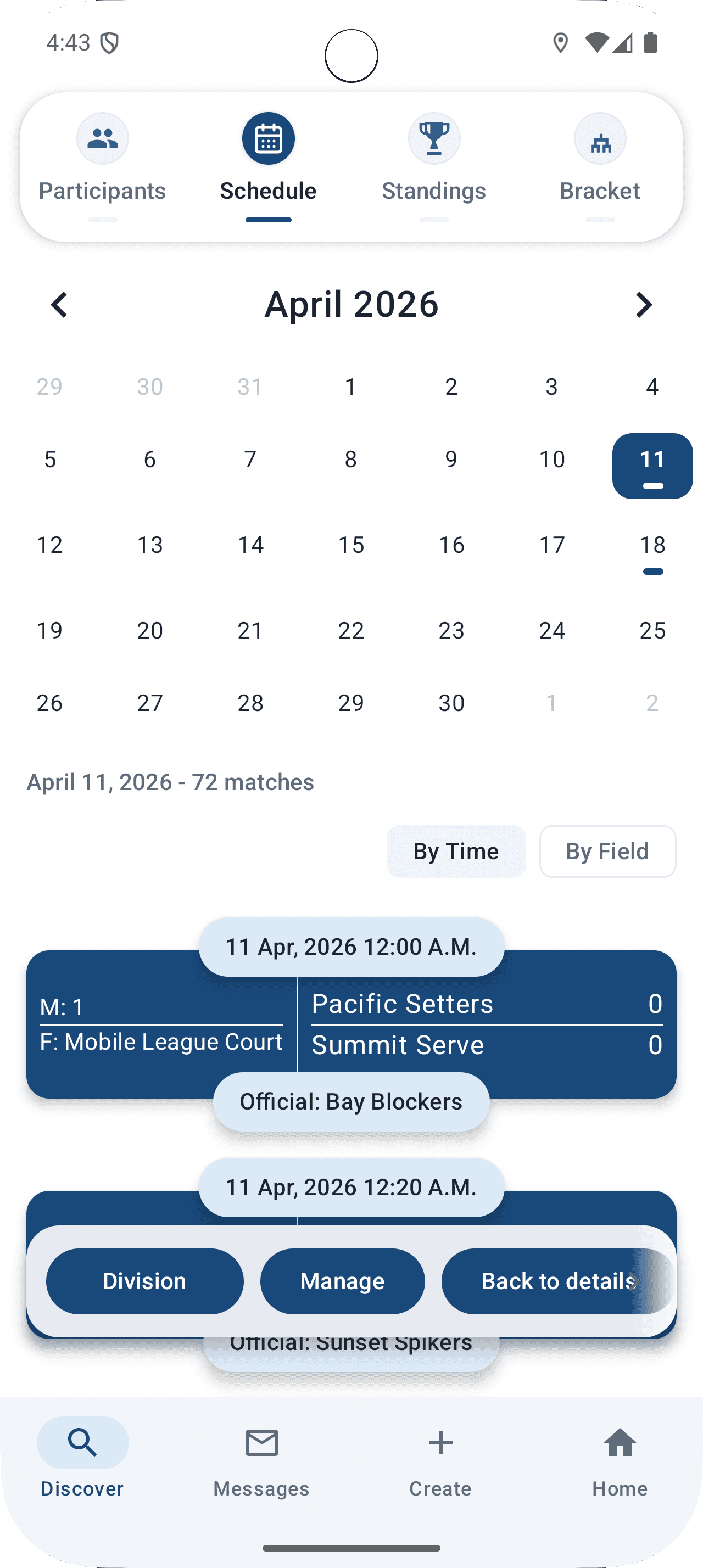Tap the event indicator under April 18
The height and width of the screenshot is (1568, 703).
[652, 571]
